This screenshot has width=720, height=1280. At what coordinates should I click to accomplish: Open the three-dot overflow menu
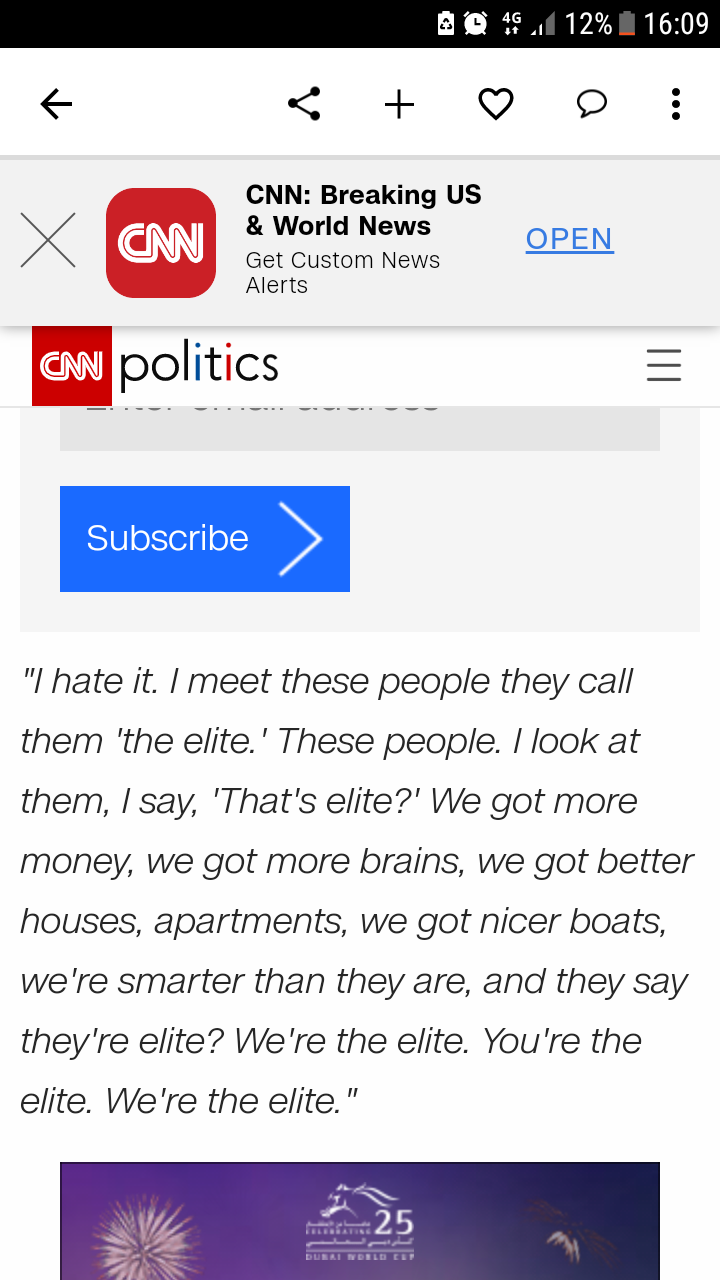pyautogui.click(x=676, y=104)
